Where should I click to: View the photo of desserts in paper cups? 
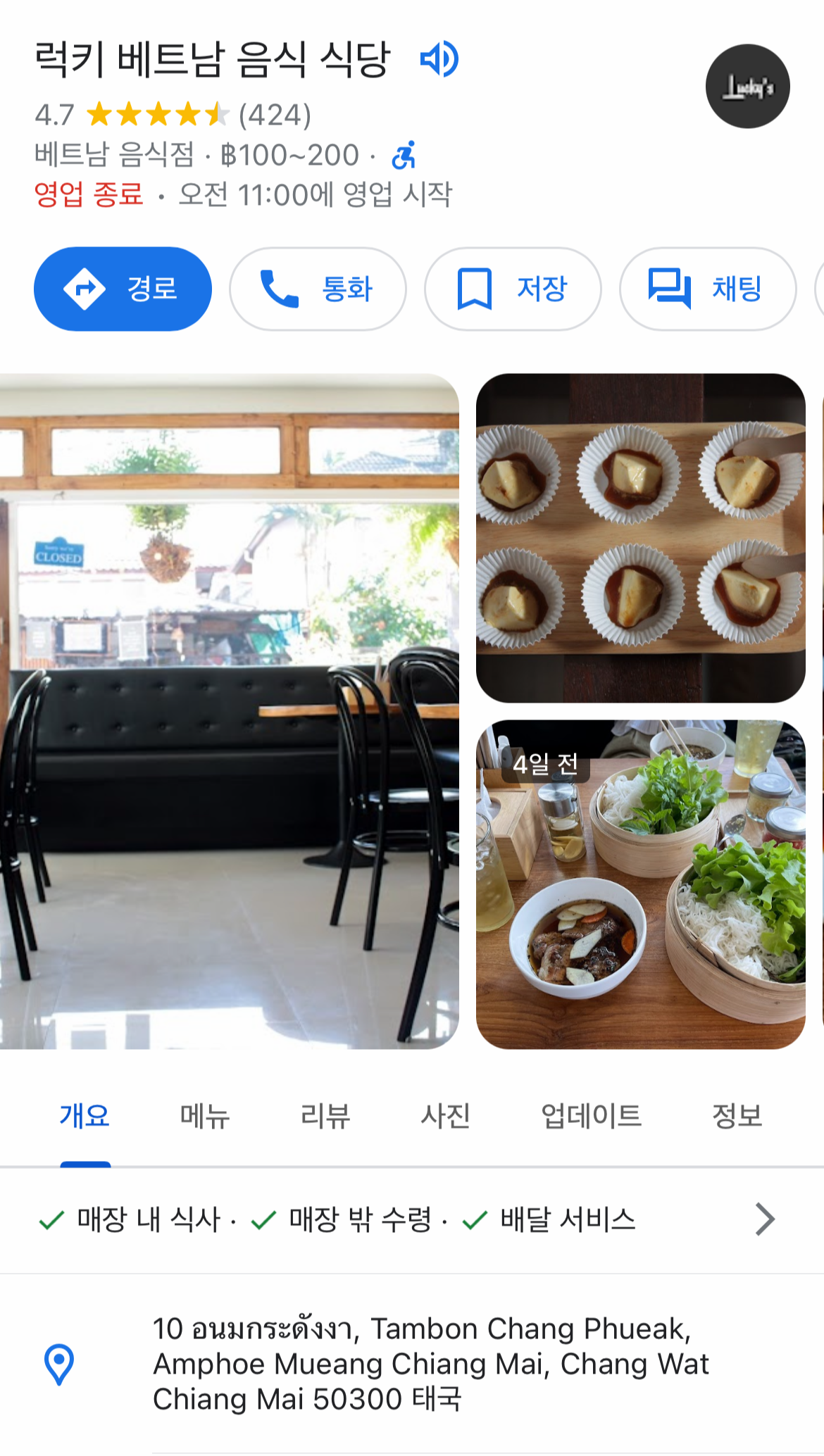pos(640,538)
